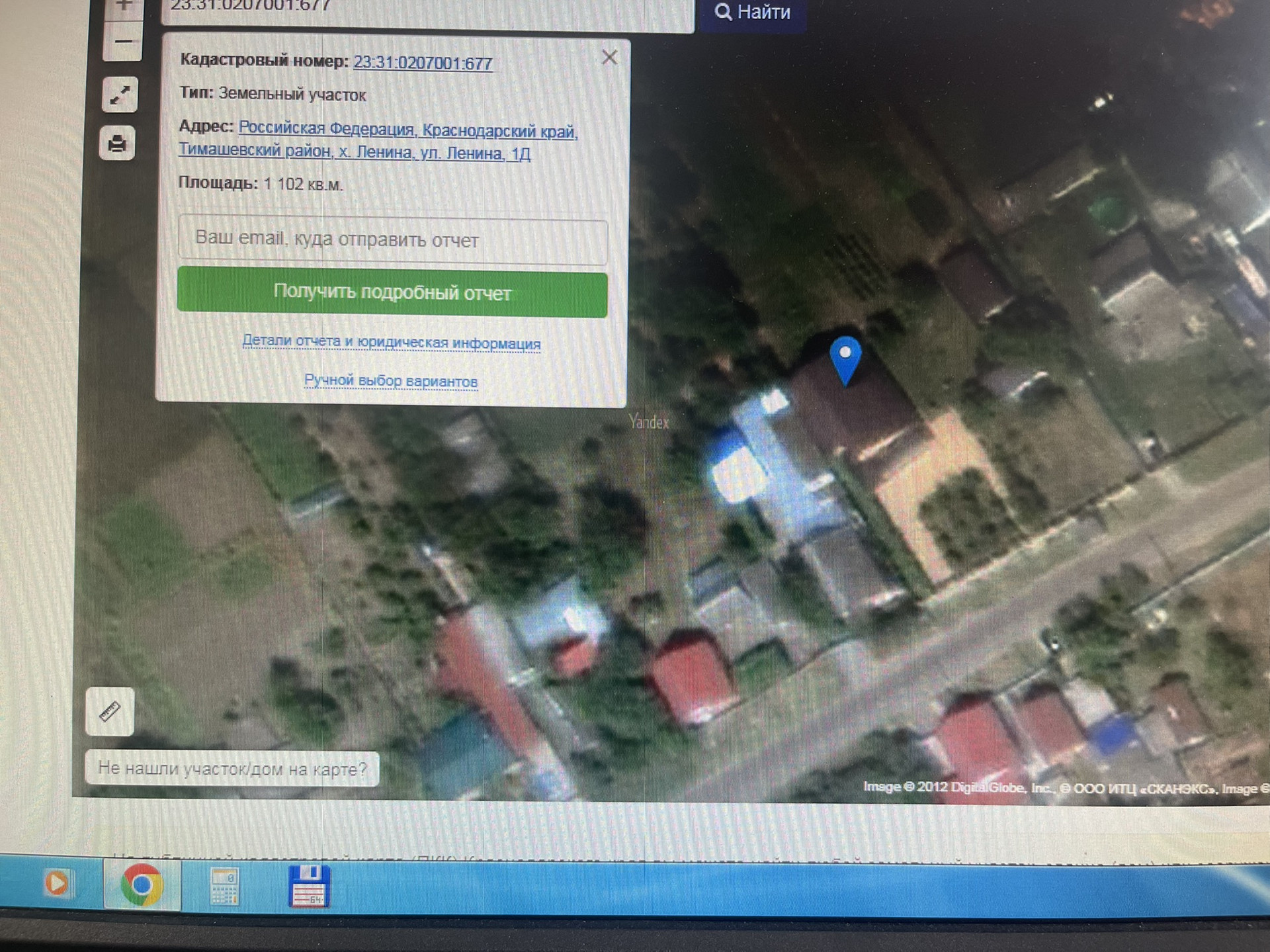This screenshot has height=952, width=1270.
Task: Launch the calculator from the taskbar
Action: [224, 887]
